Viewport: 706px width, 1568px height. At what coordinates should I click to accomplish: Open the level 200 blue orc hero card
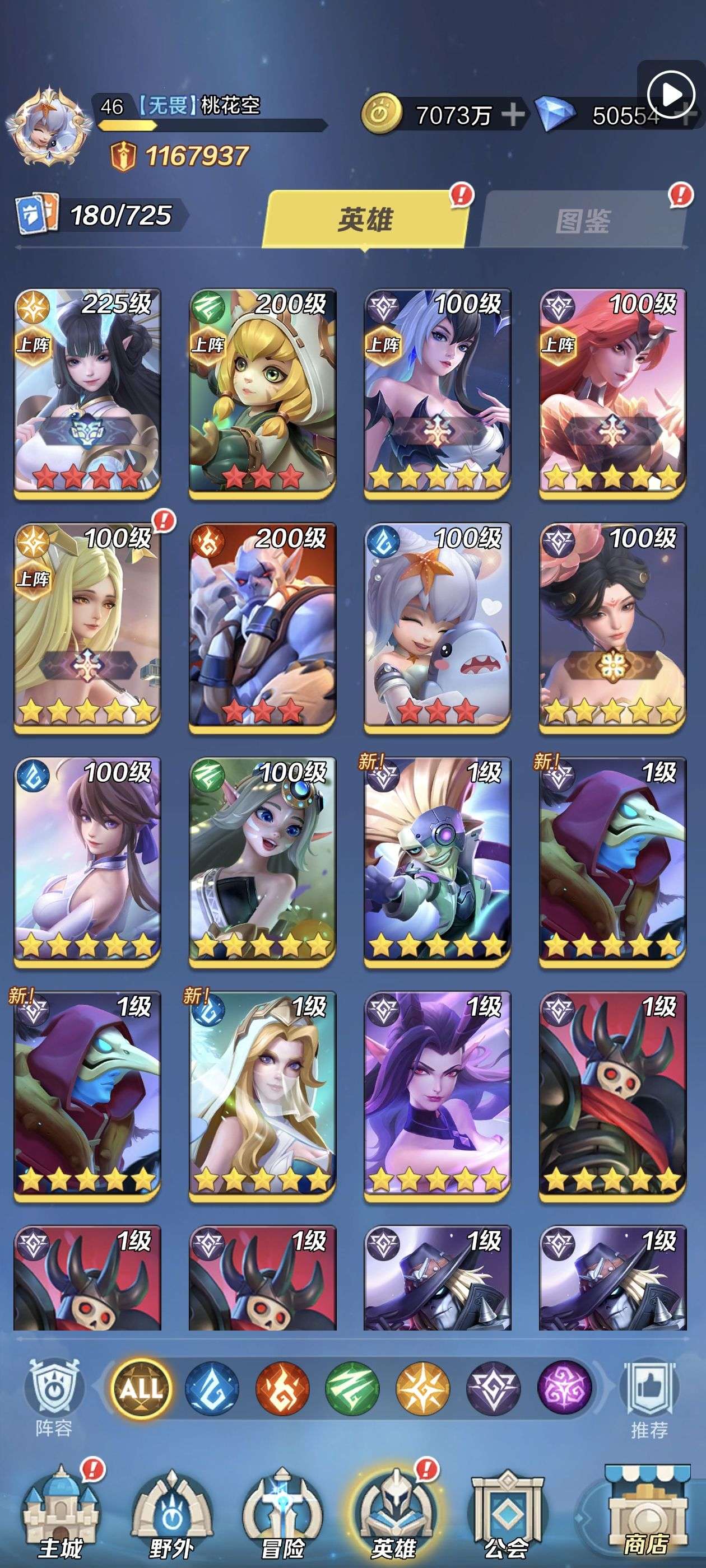(262, 627)
